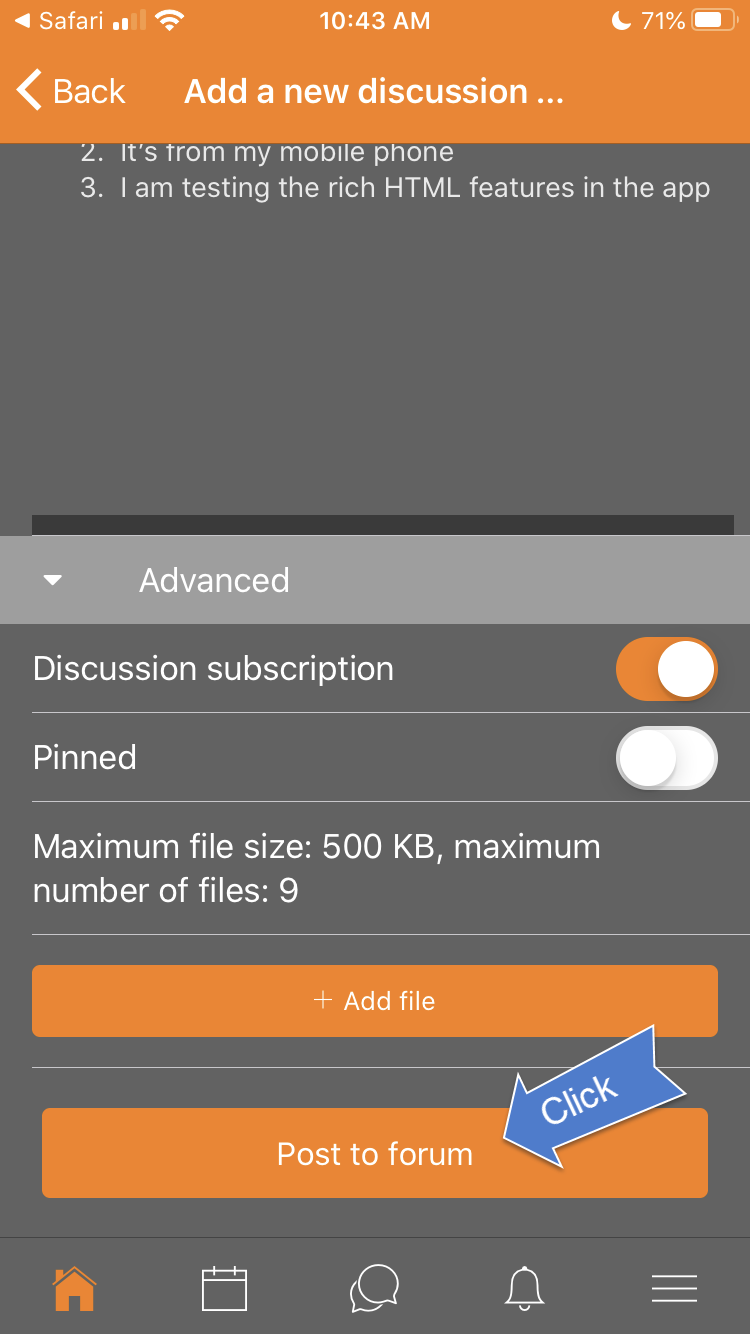Enable the Pinned switch
The height and width of the screenshot is (1334, 750).
(x=666, y=757)
